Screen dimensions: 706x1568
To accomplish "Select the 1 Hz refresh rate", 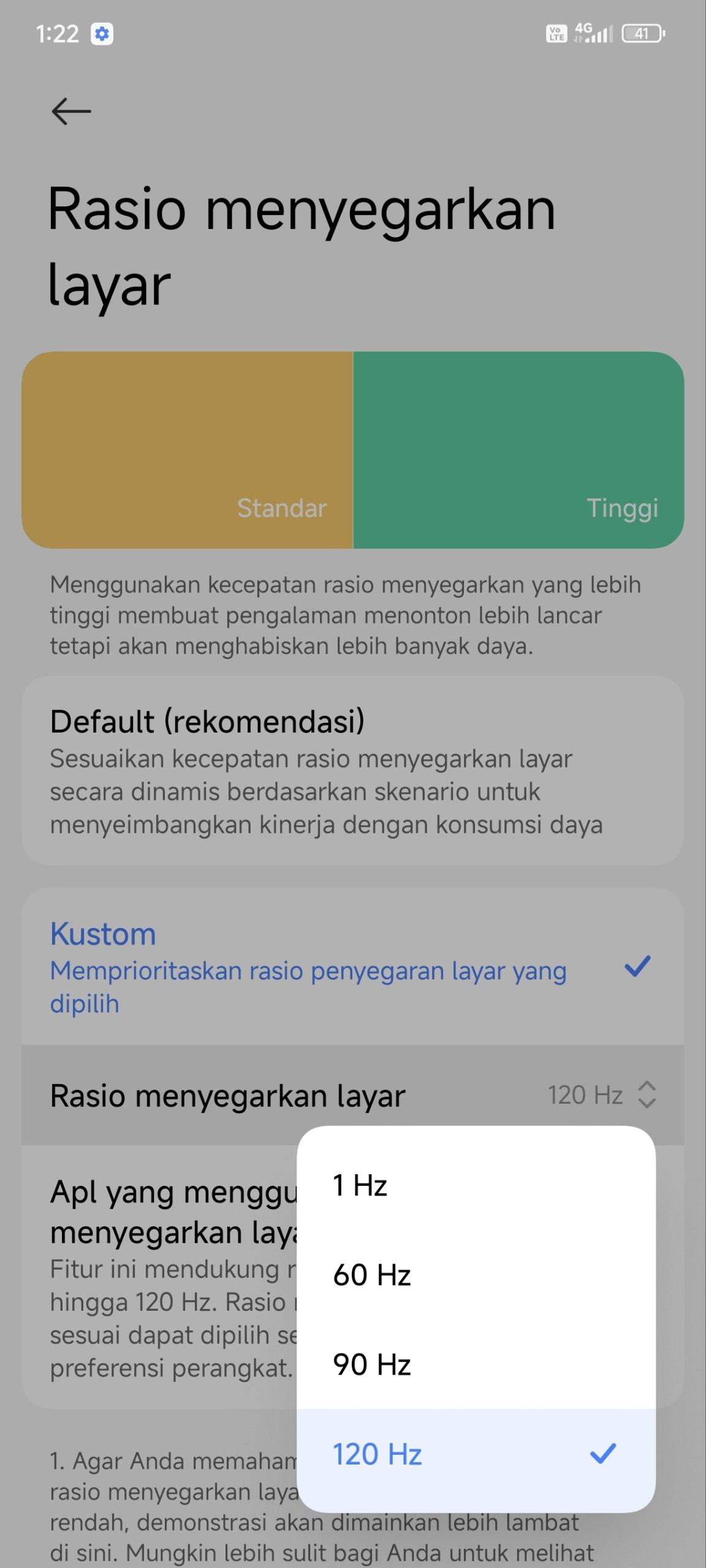I will coord(476,1185).
